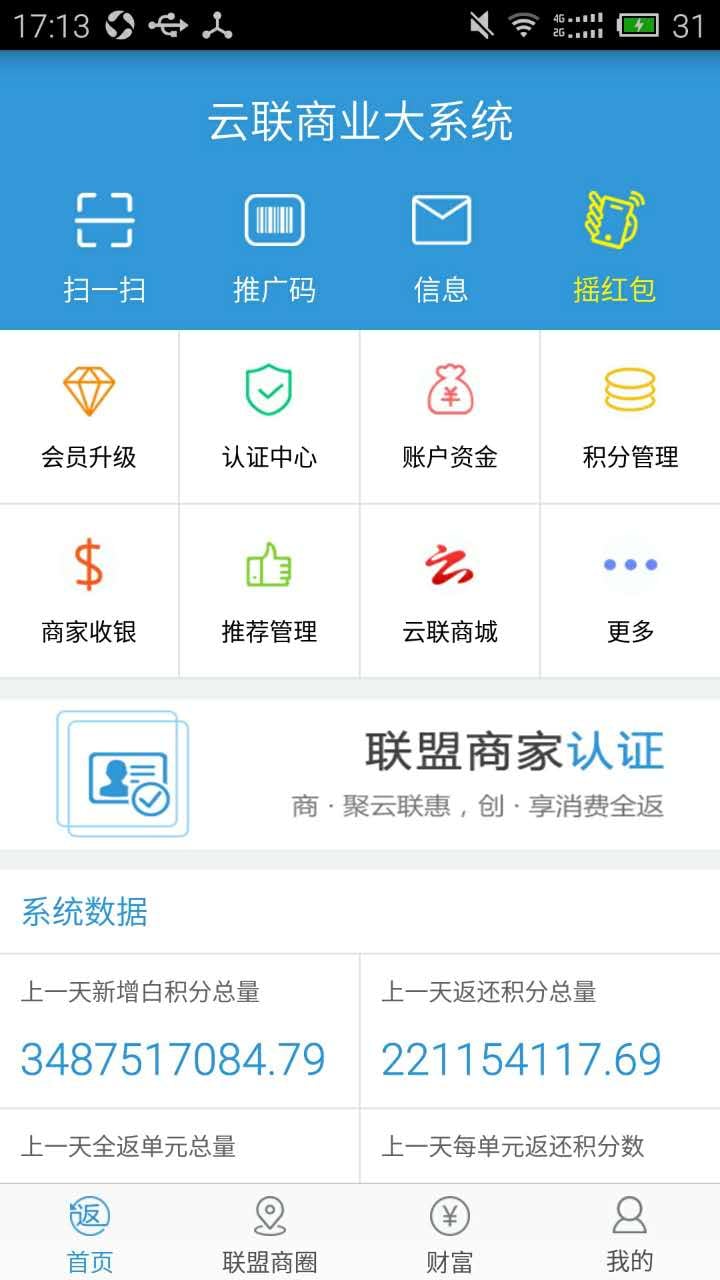
Task: Open the 推广码 promotion code
Action: click(274, 240)
